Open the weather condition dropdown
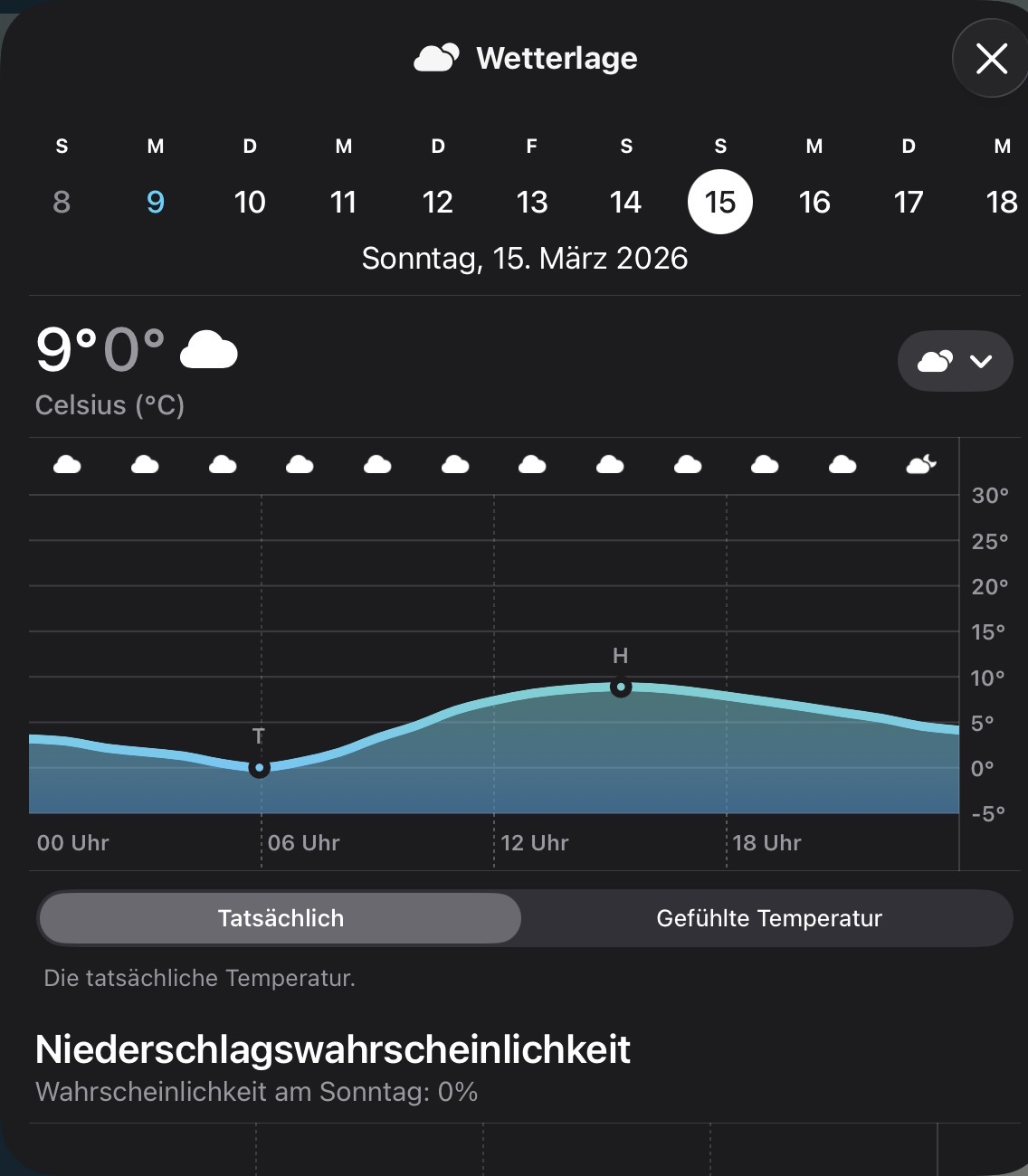The width and height of the screenshot is (1028, 1176). tap(955, 362)
